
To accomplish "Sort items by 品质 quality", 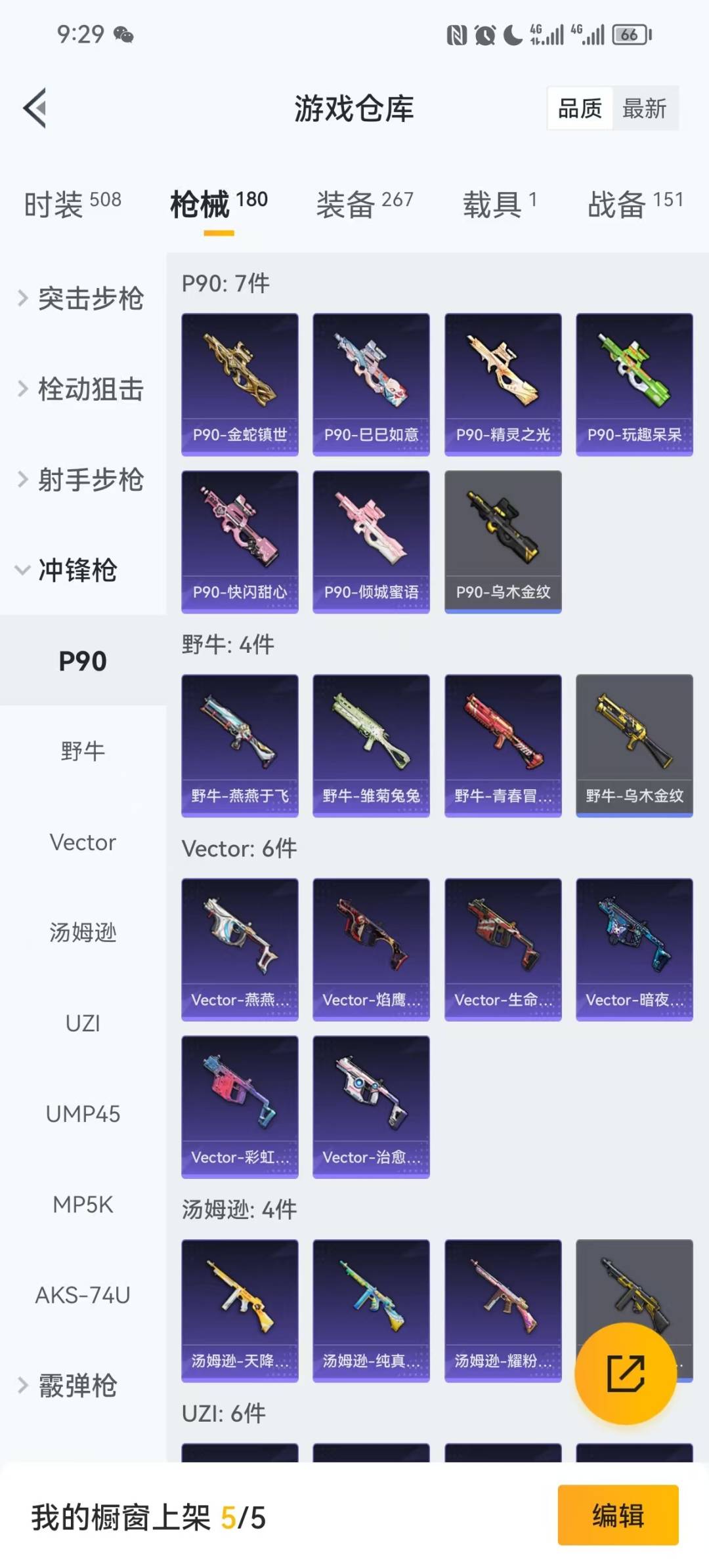I will point(579,108).
